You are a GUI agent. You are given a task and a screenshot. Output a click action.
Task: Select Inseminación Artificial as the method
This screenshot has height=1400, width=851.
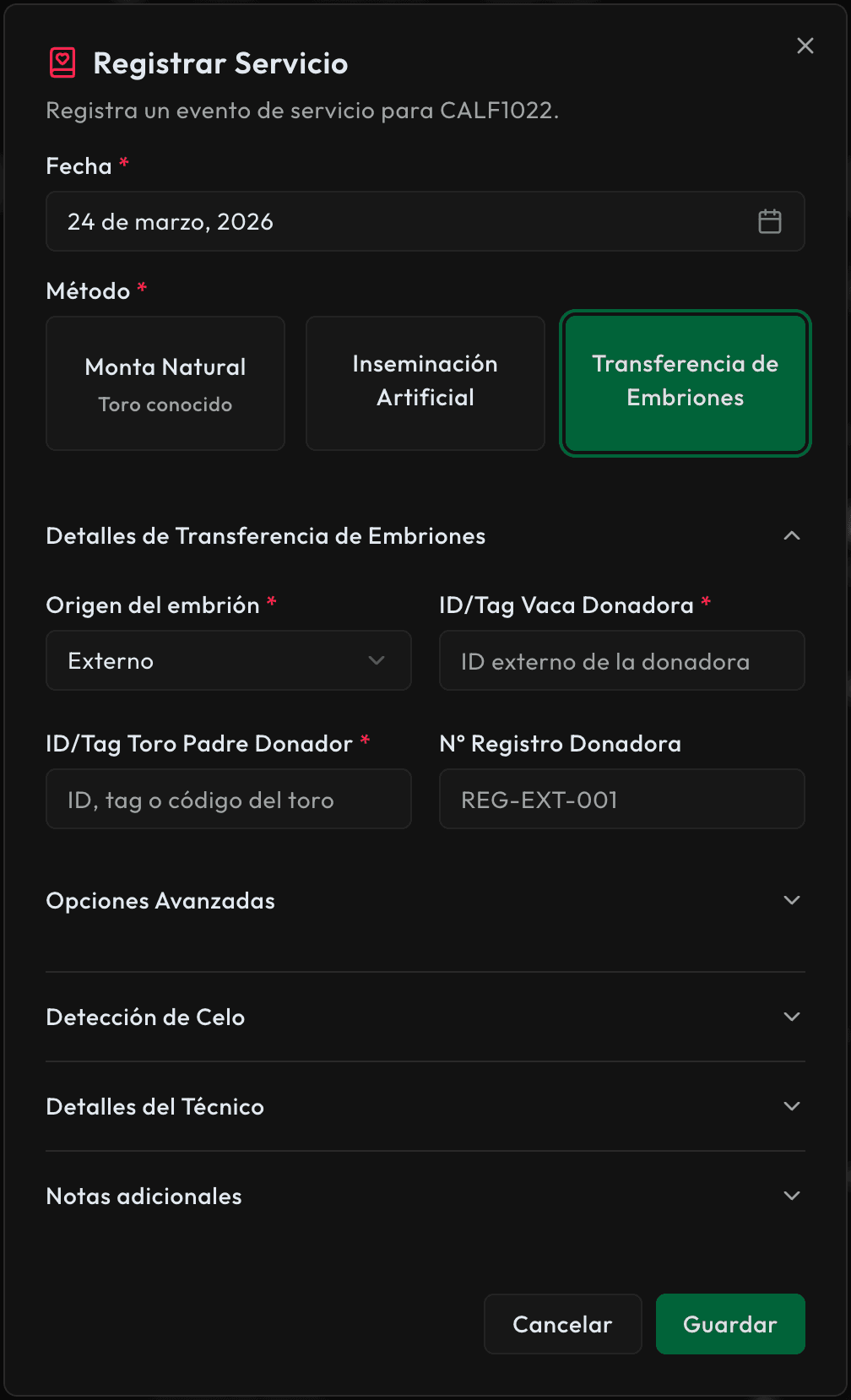coord(425,383)
